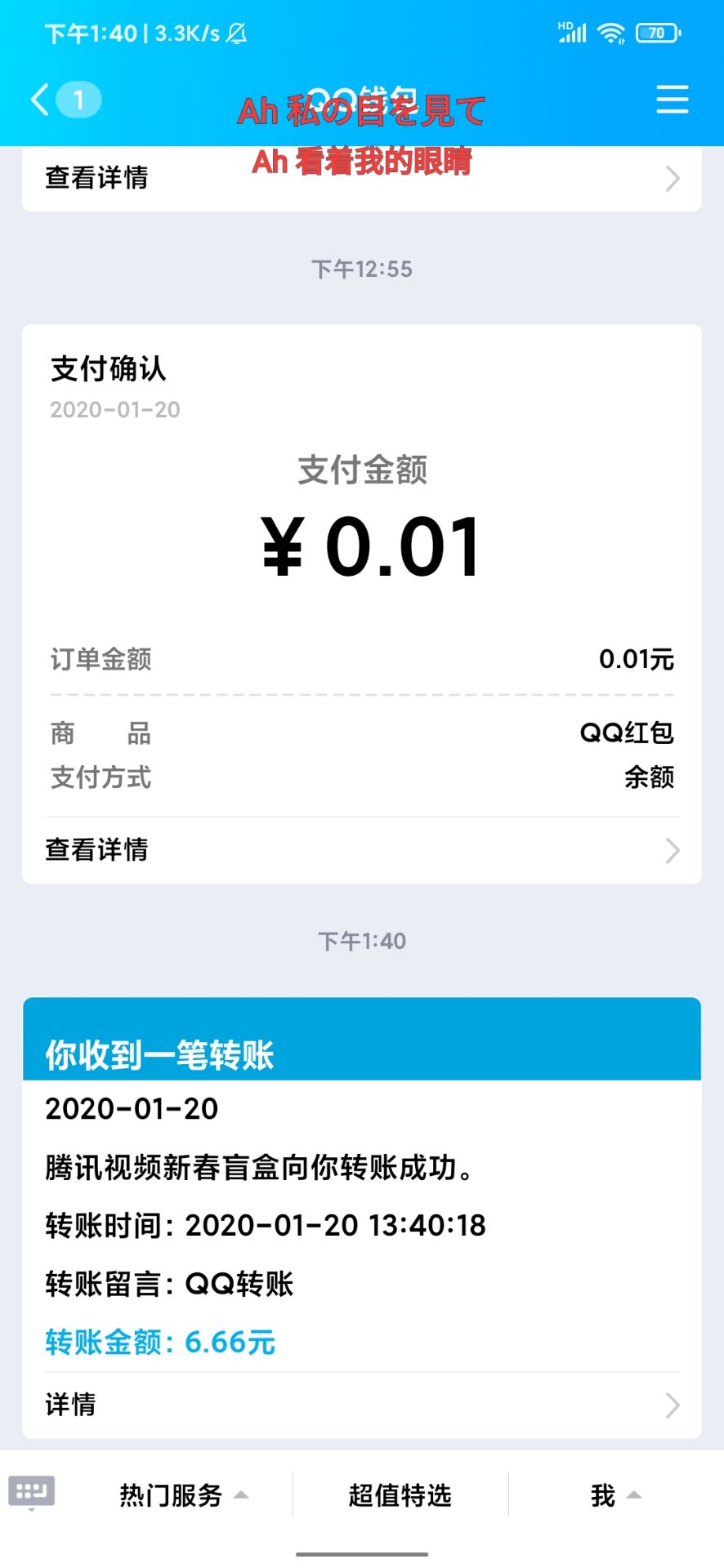Expand the 我 menu
The height and width of the screenshot is (1568, 724).
(x=616, y=1495)
